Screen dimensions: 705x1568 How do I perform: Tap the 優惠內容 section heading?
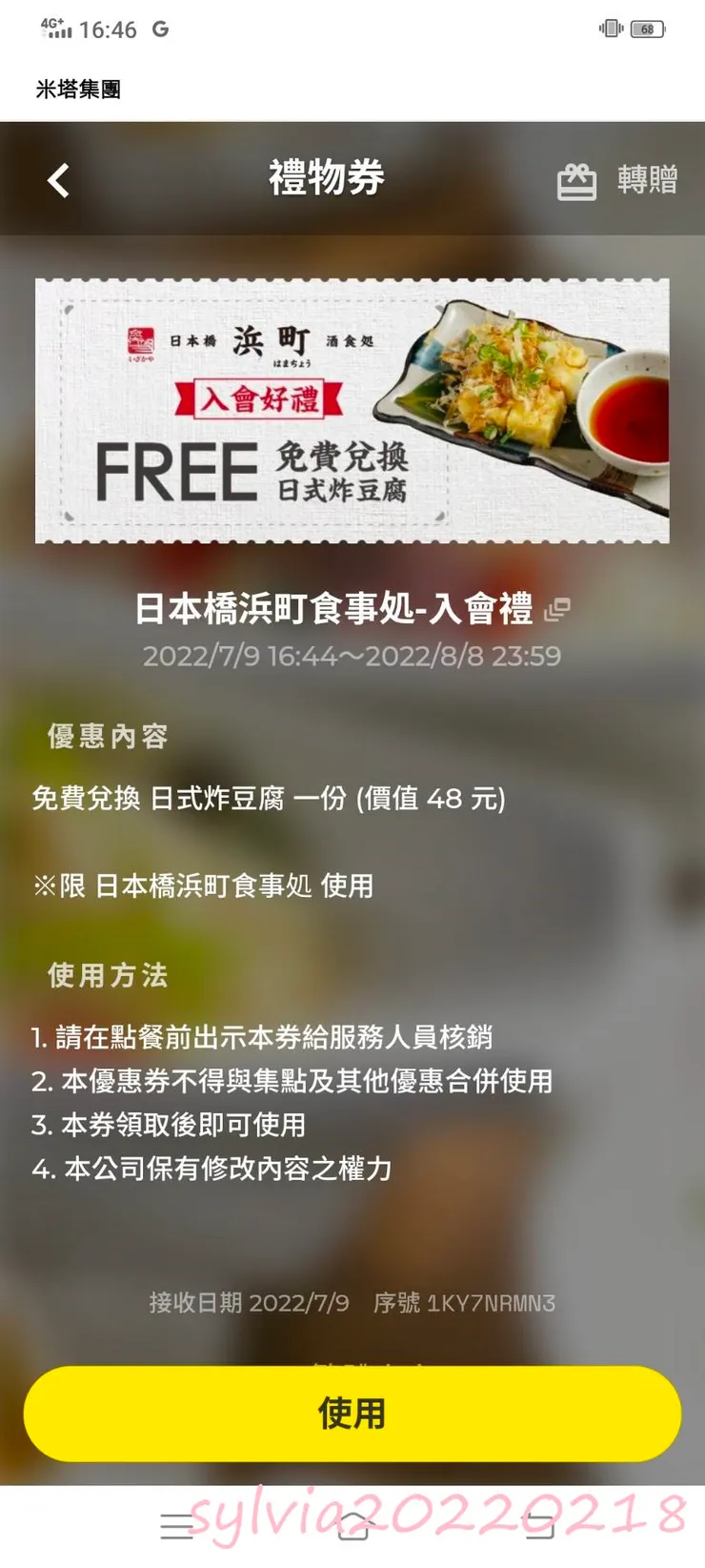pos(108,736)
